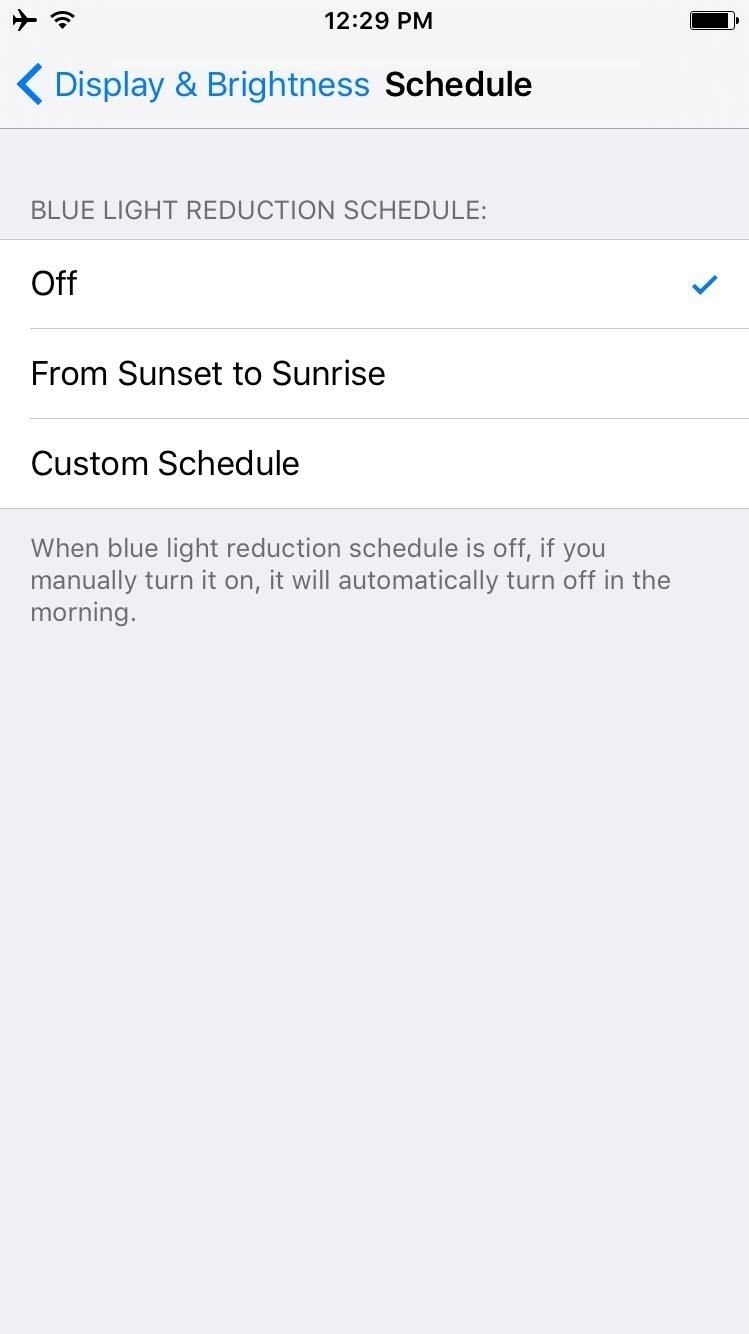Tap the battery indicator icon
This screenshot has width=749, height=1334.
click(712, 19)
